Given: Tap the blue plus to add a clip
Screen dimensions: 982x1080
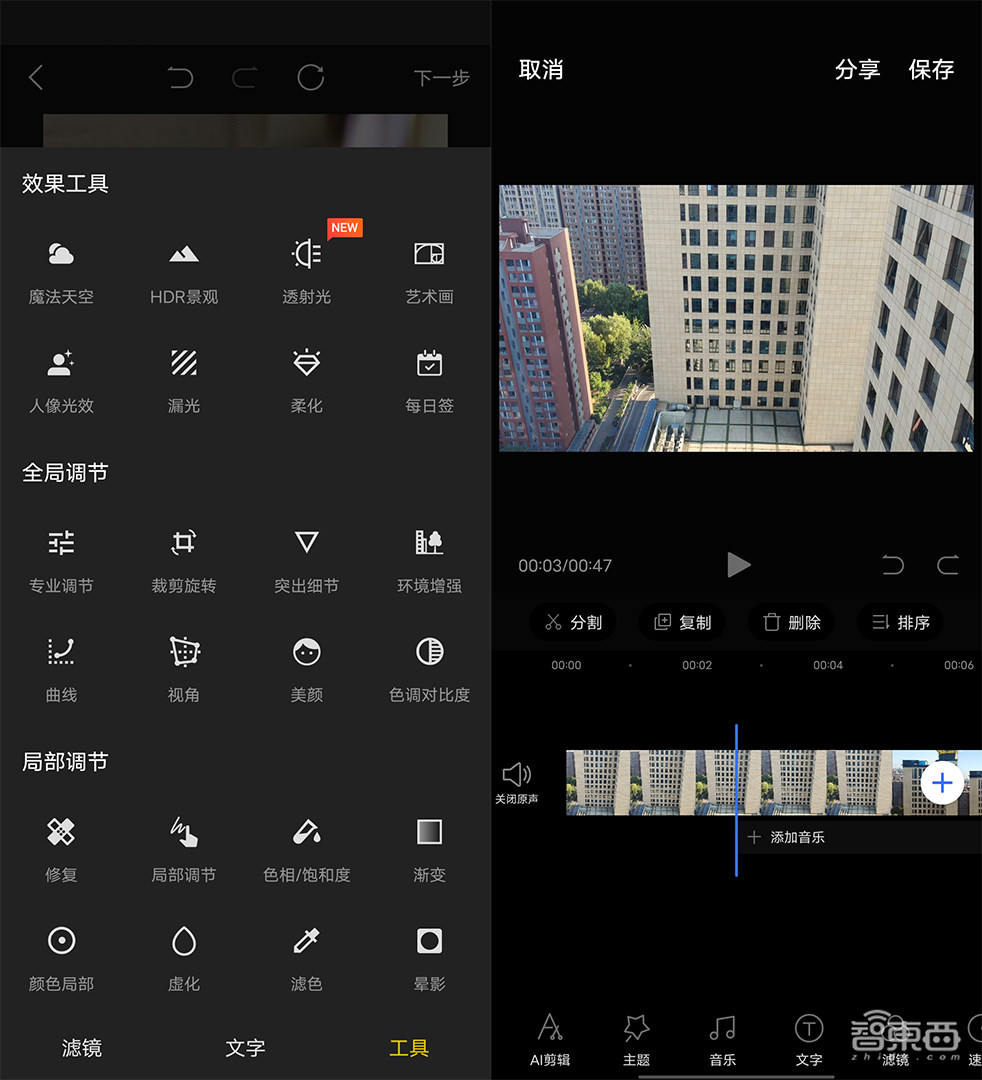Looking at the screenshot, I should (x=941, y=783).
